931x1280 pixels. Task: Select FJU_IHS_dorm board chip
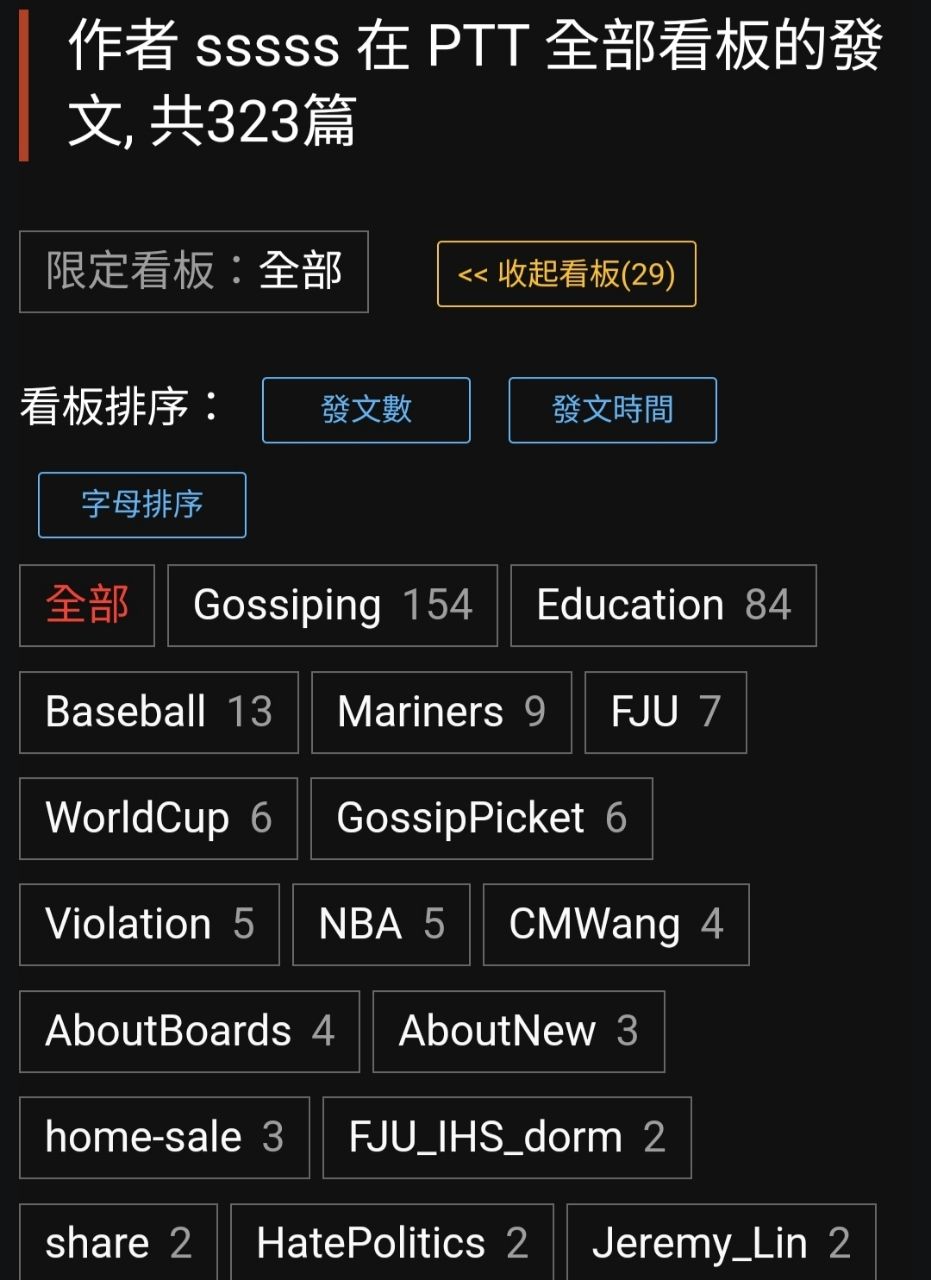tap(506, 1137)
